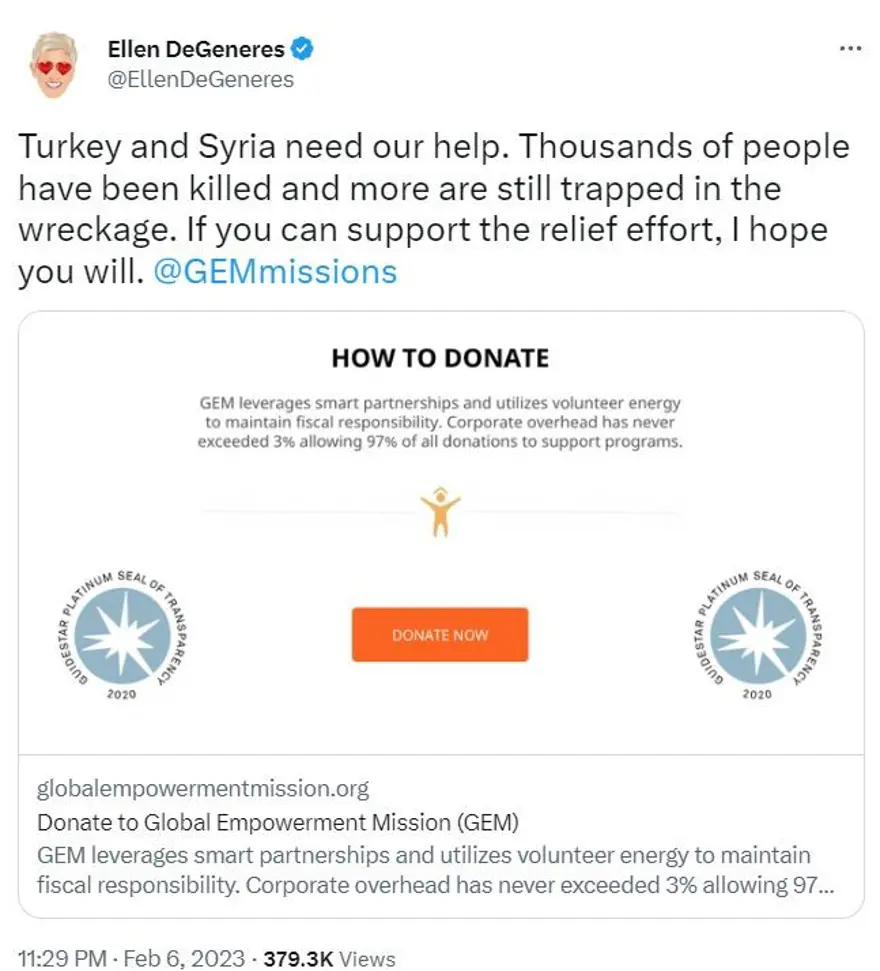Open the tweet's 11:29 PM timestamp link

(132, 959)
